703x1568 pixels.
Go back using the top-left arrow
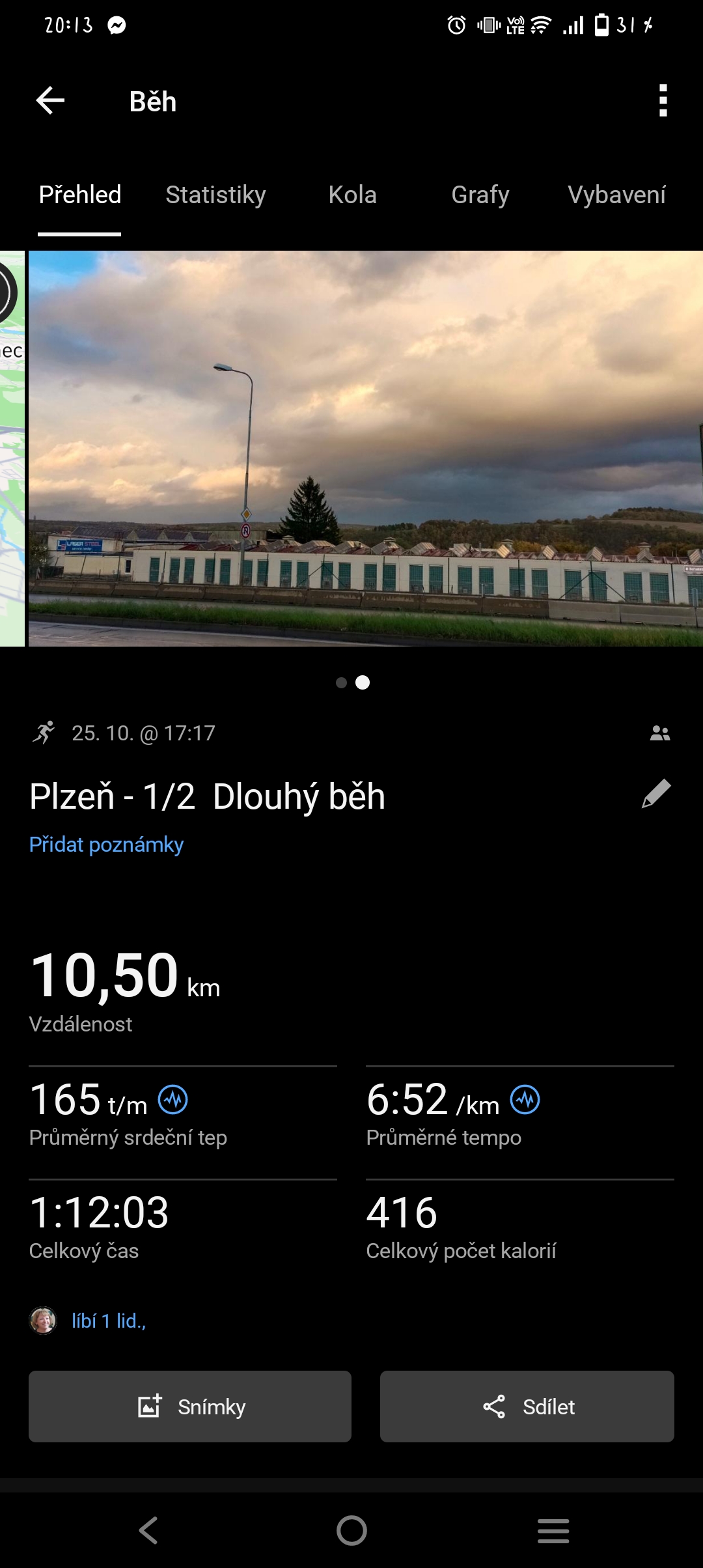point(50,101)
